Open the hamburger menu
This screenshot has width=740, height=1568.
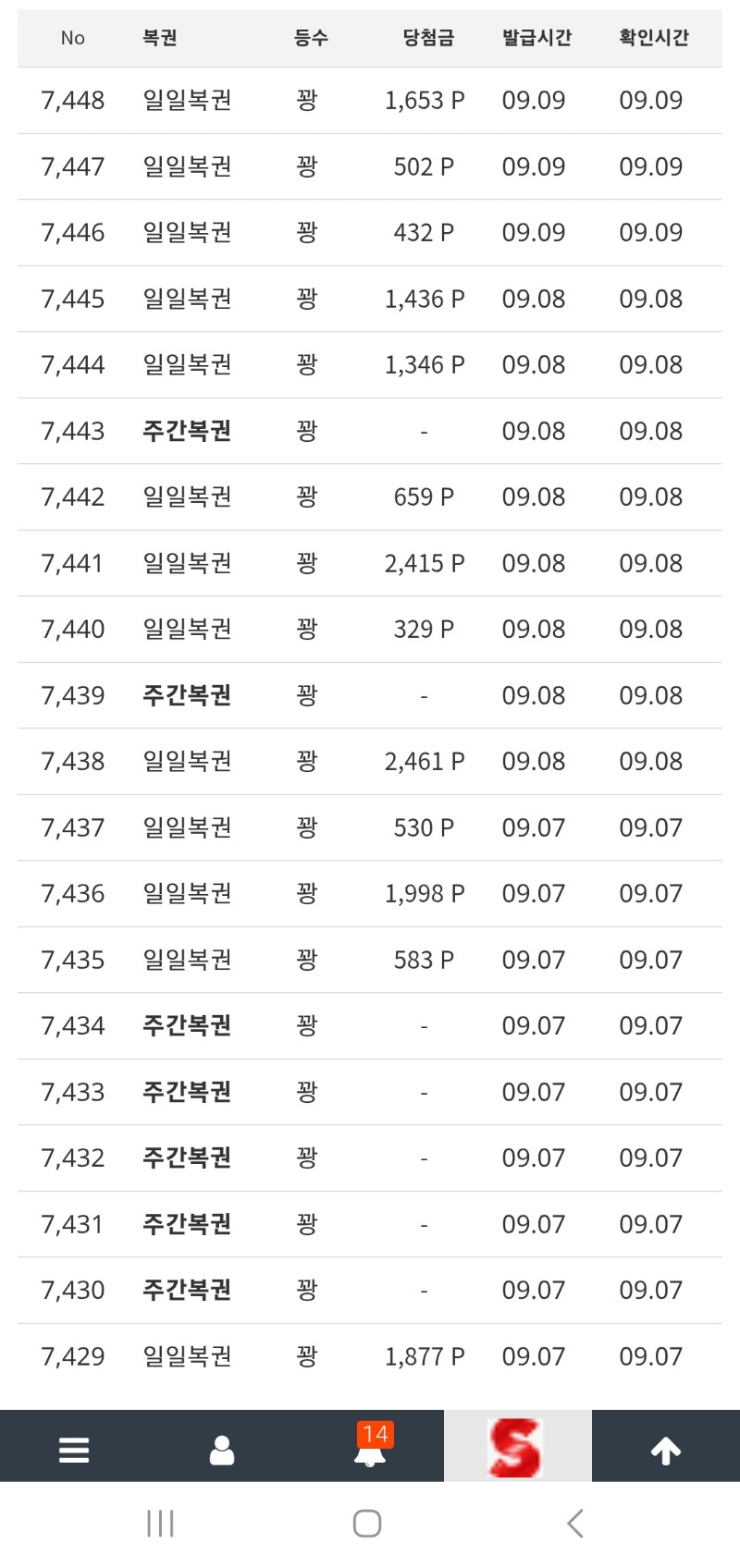pos(74,1449)
